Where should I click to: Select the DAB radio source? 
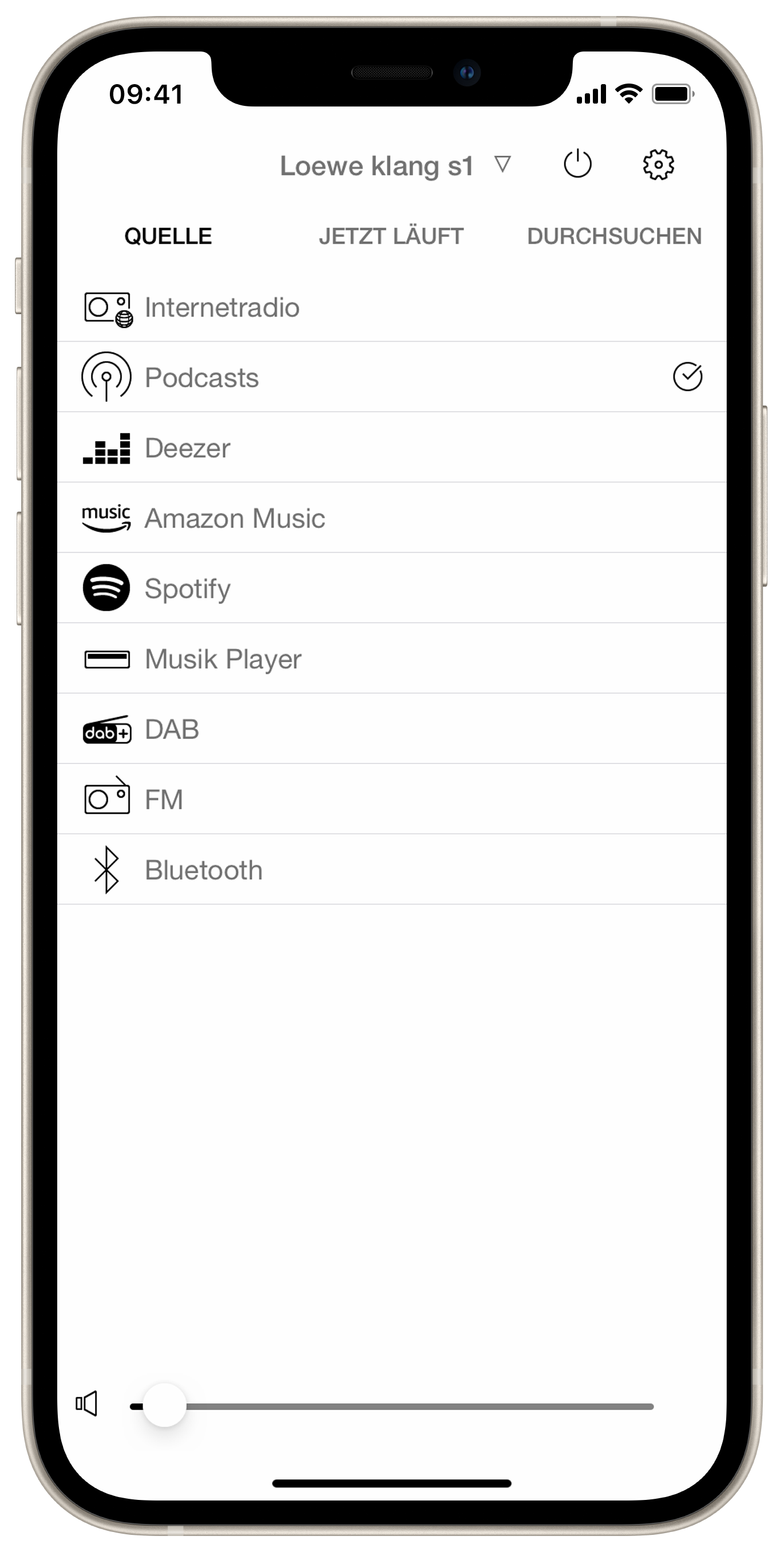pos(172,730)
